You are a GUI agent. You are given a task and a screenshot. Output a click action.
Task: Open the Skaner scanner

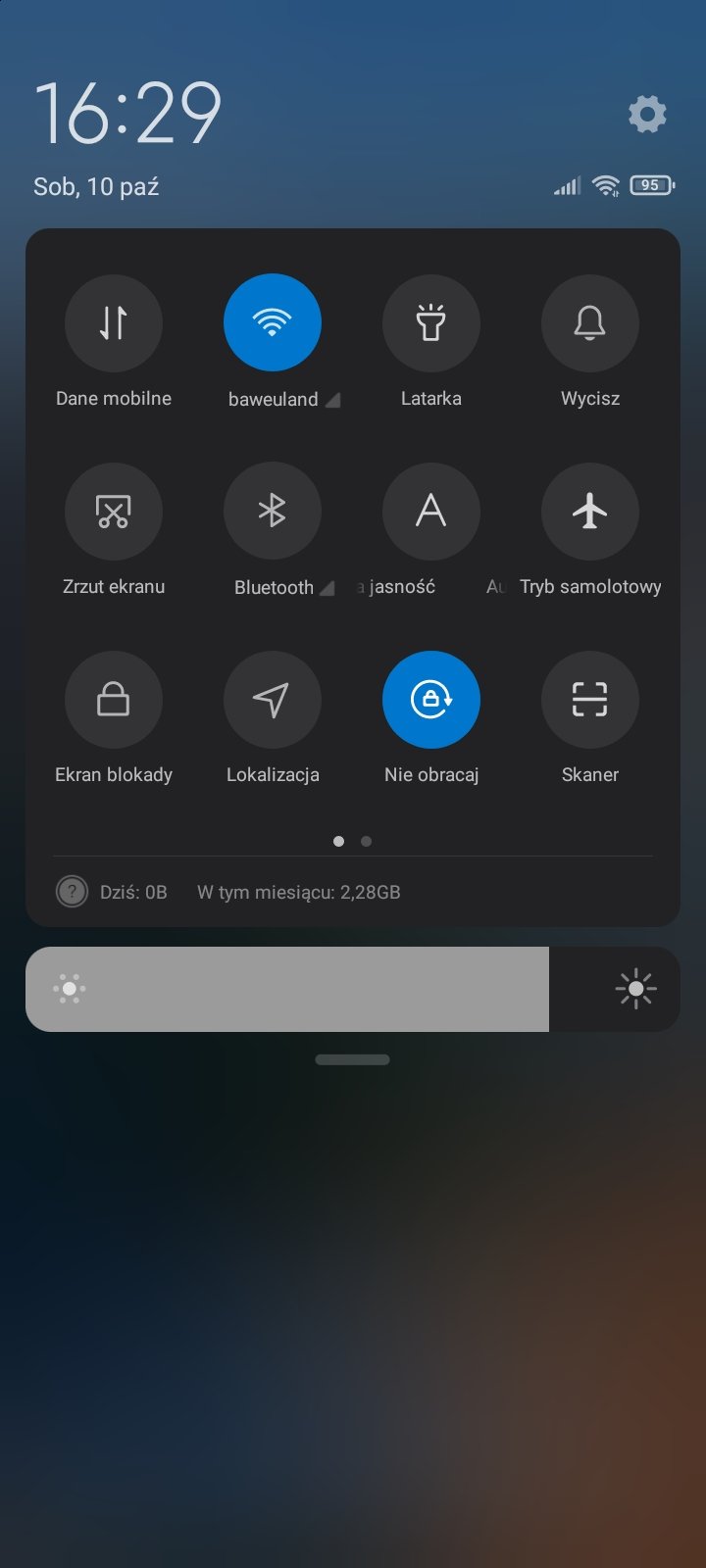(590, 699)
